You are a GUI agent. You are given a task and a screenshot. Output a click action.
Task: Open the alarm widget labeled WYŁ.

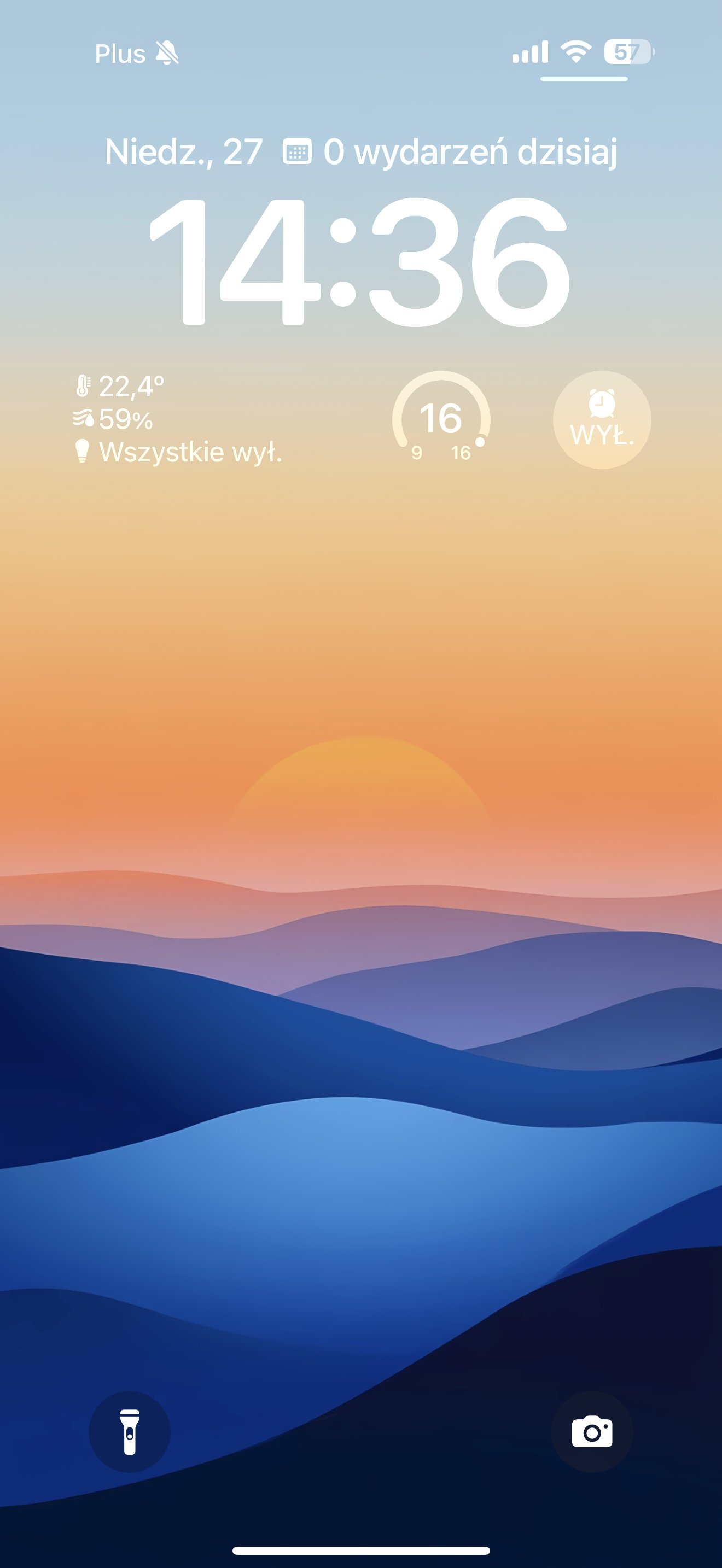point(602,419)
